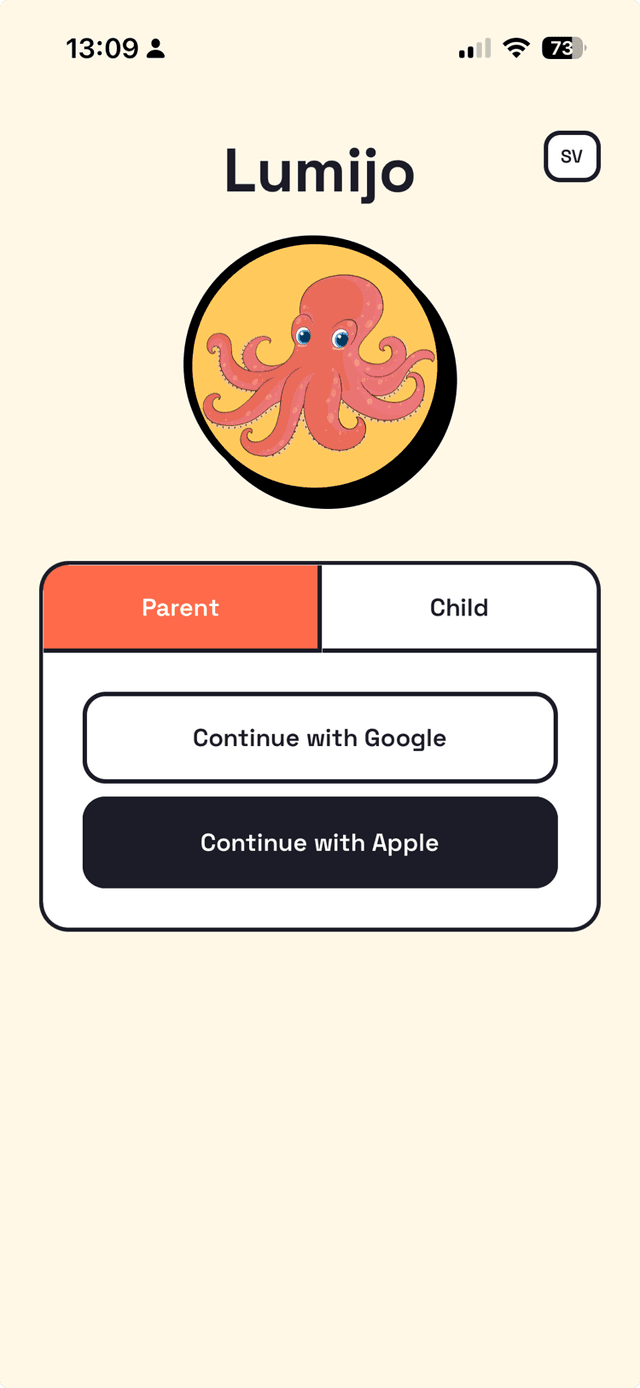This screenshot has height=1388, width=640.
Task: Continue with Google sign-in
Action: pyautogui.click(x=320, y=738)
